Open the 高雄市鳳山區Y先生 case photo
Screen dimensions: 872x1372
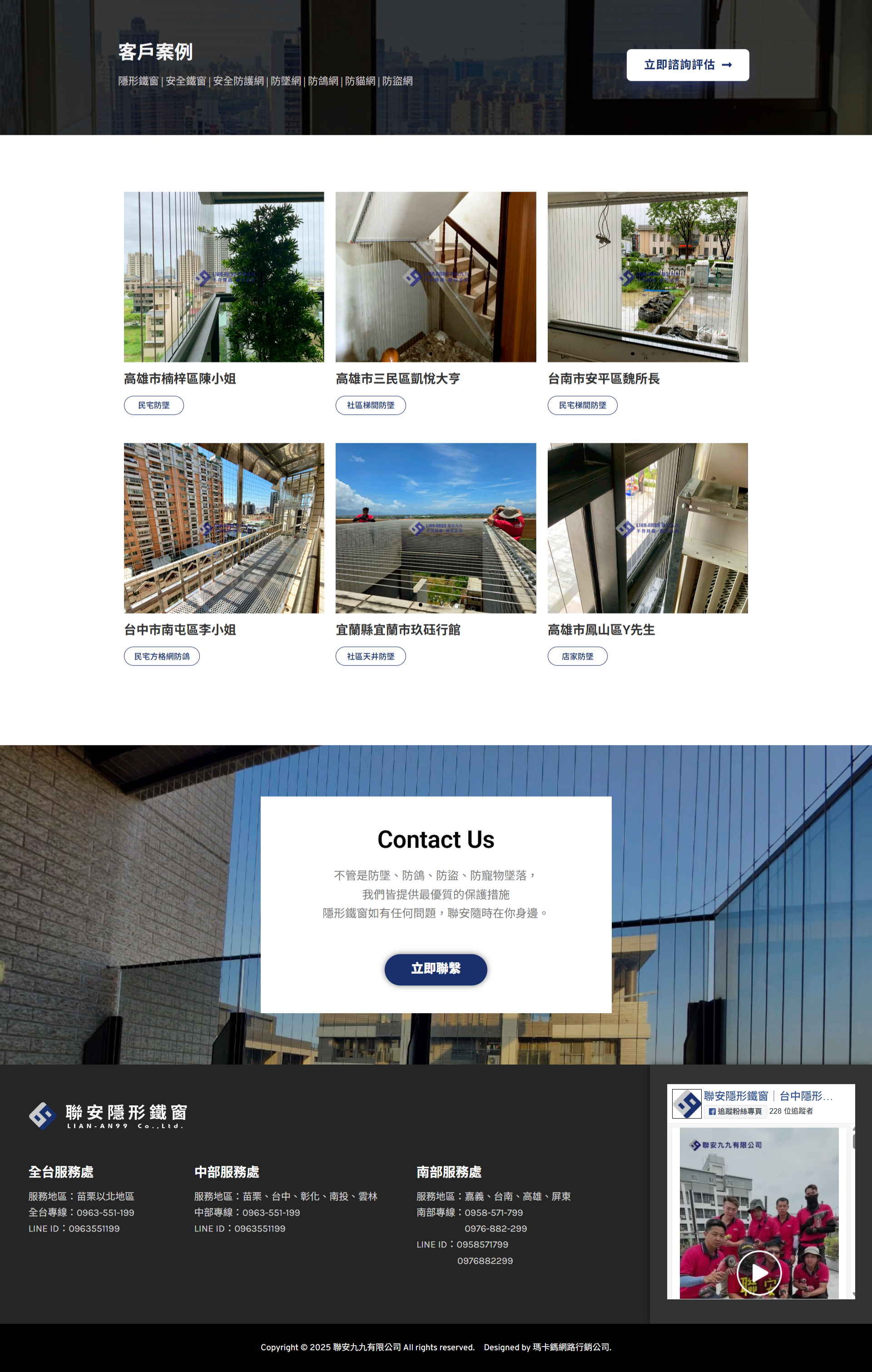[648, 528]
